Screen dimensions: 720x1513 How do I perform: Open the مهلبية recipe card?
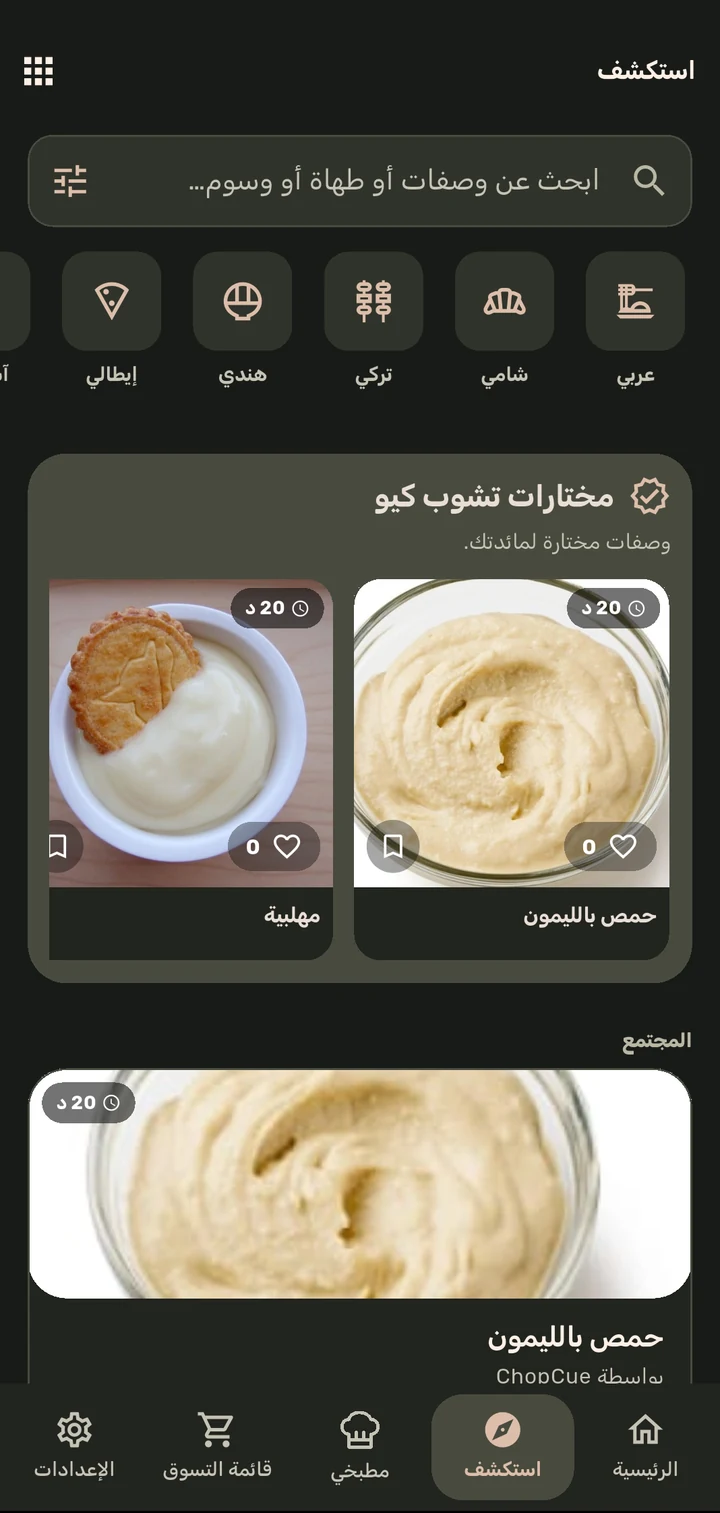click(x=191, y=769)
